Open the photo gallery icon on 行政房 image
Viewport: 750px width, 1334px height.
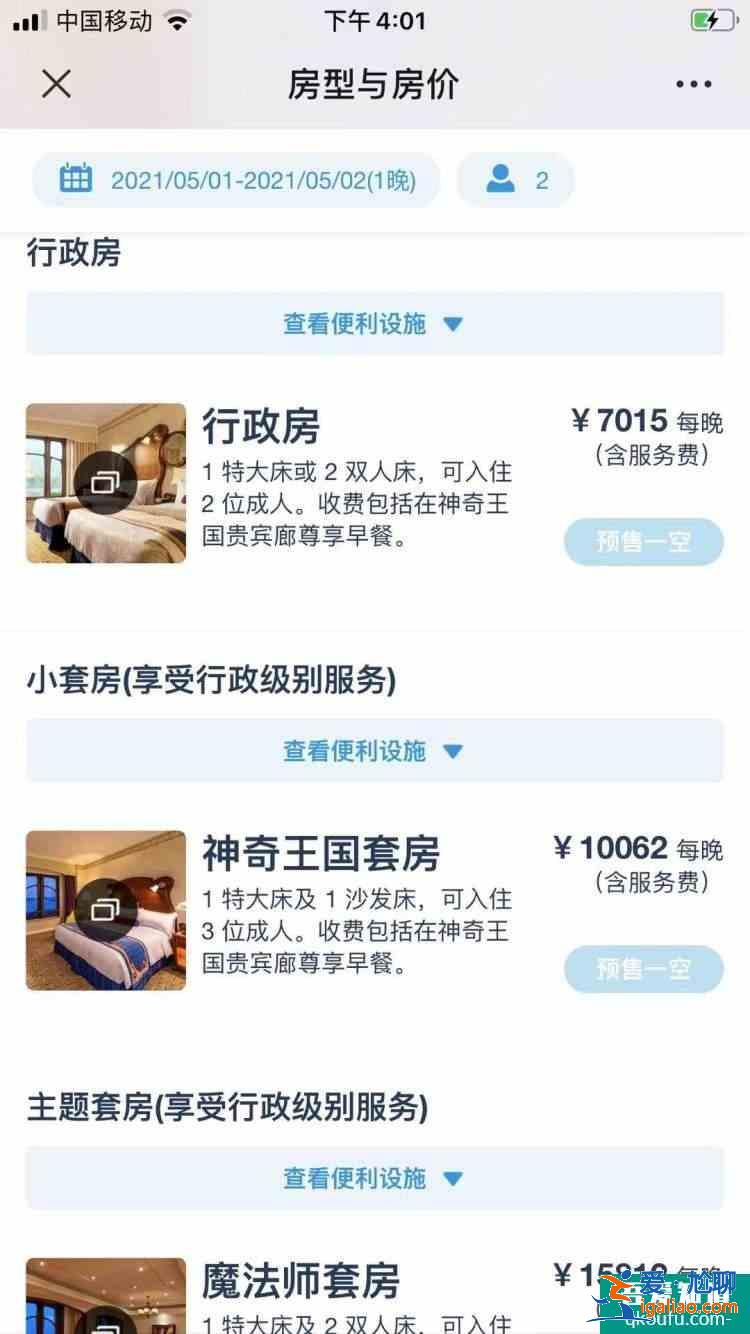pyautogui.click(x=106, y=483)
